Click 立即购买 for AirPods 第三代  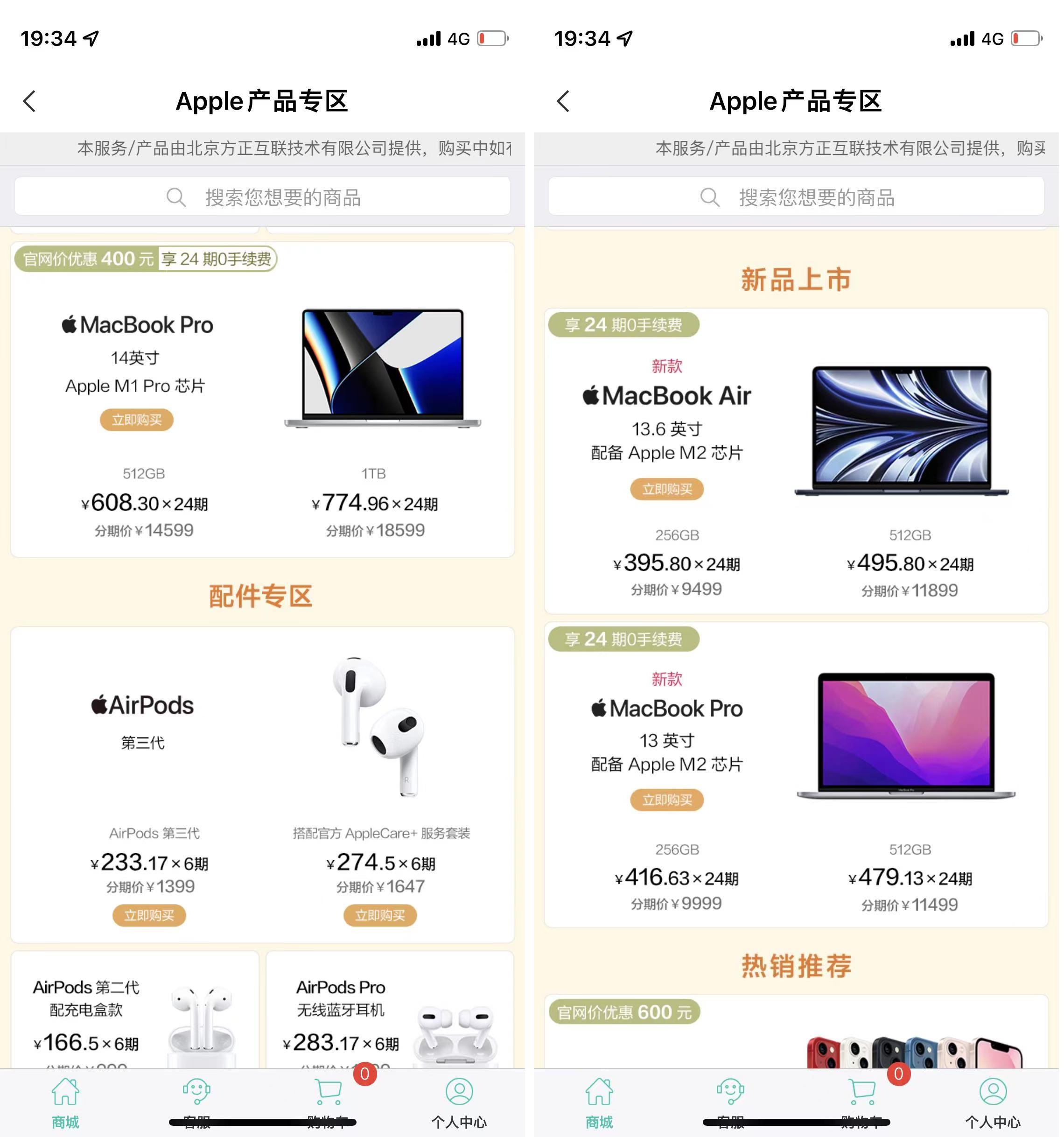(x=149, y=916)
